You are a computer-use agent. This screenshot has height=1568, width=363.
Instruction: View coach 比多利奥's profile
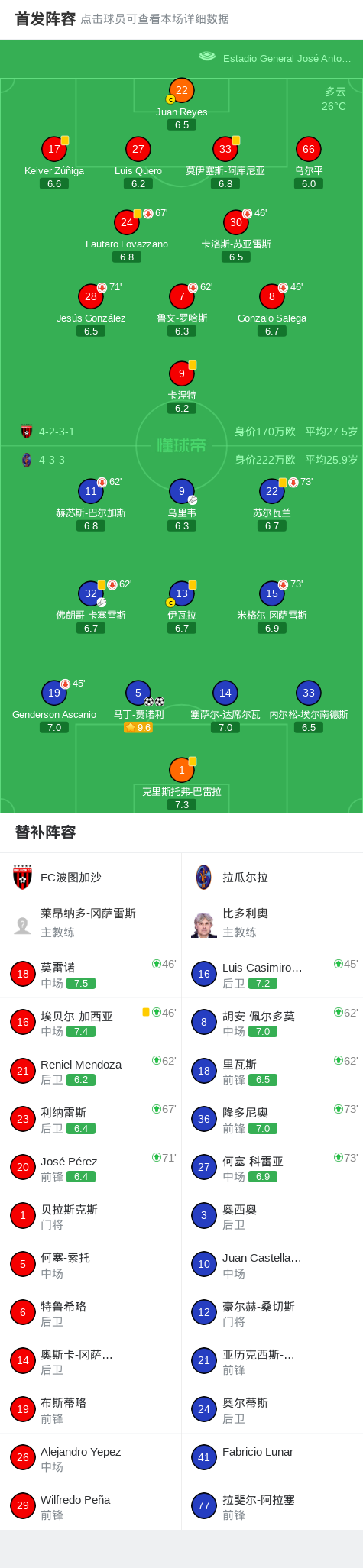click(x=272, y=923)
